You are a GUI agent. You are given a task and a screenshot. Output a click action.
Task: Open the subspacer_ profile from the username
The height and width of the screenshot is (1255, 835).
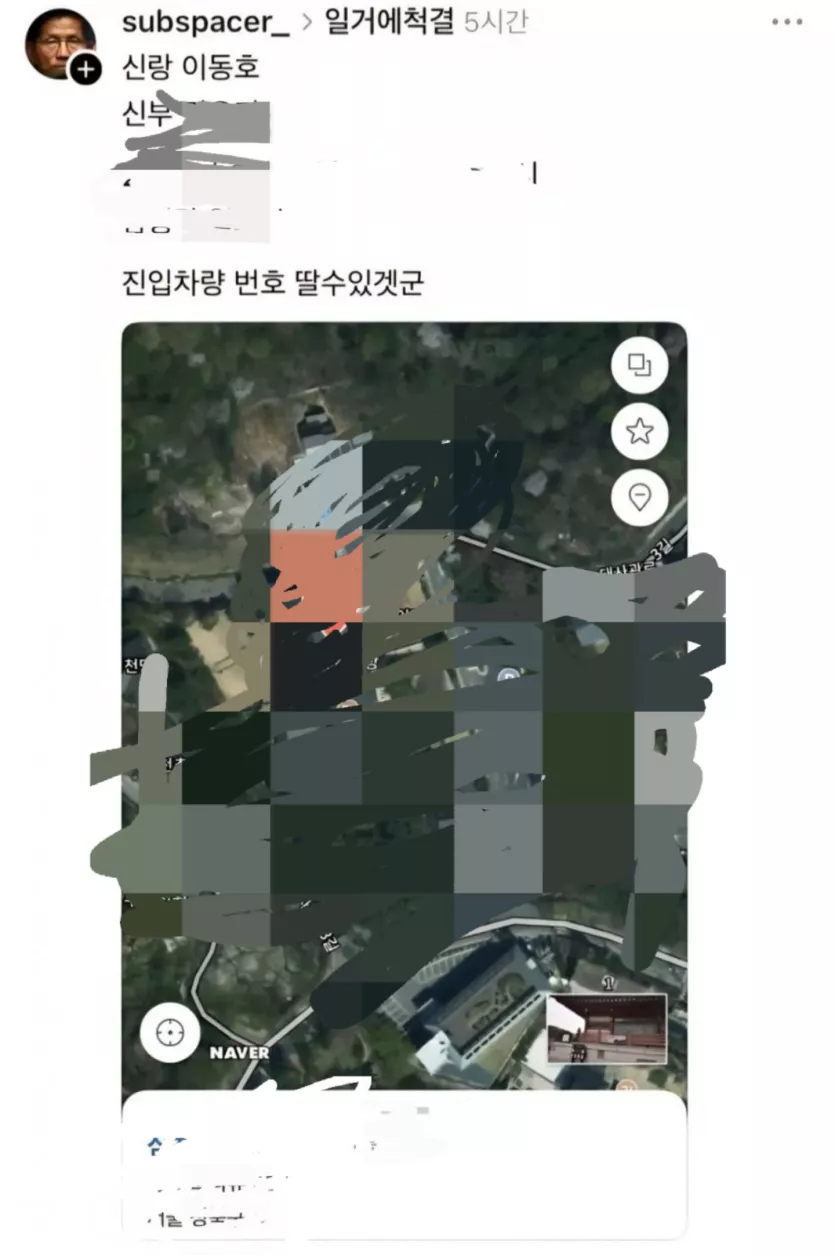point(204,24)
